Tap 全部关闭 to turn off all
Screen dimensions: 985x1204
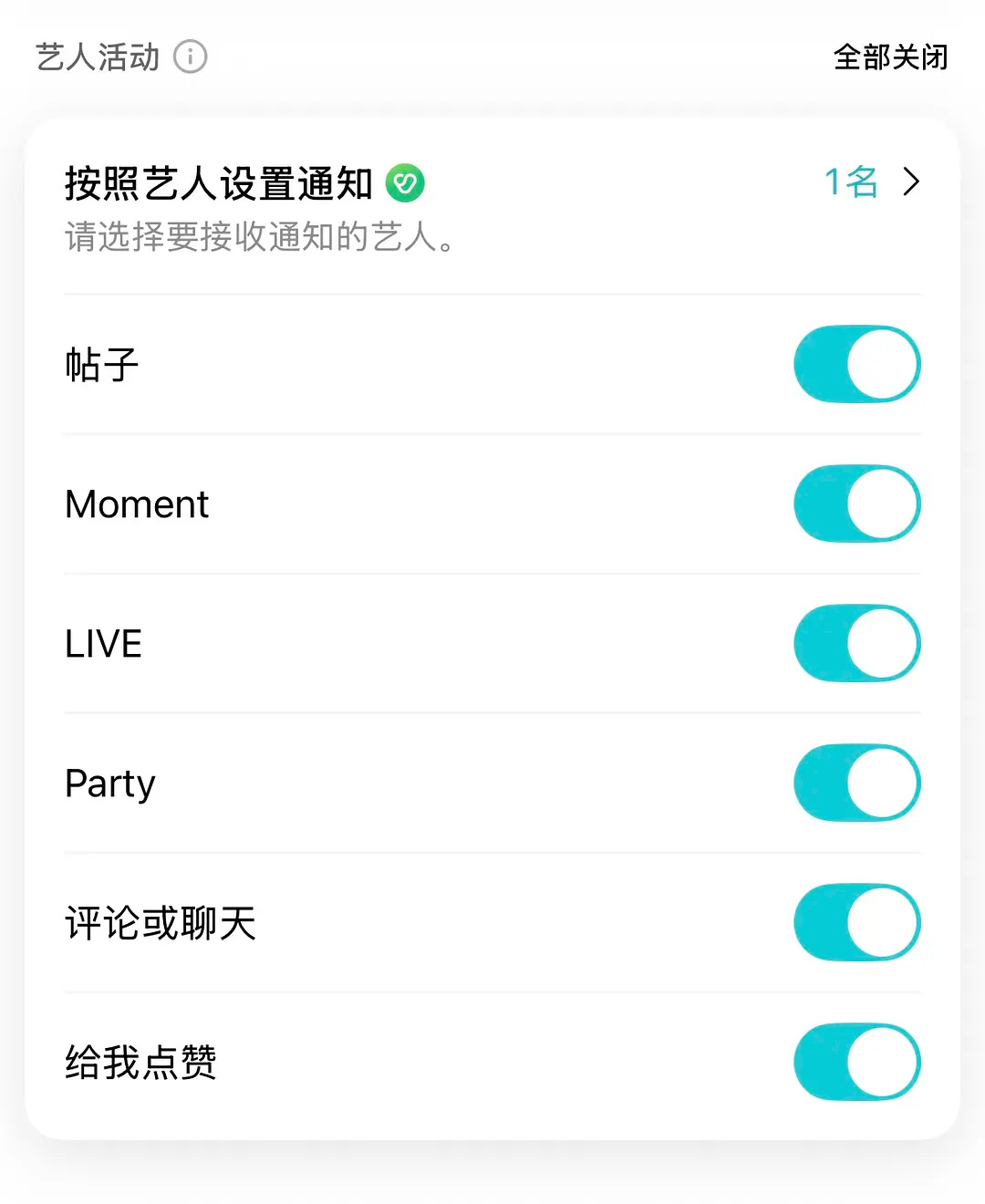pyautogui.click(x=890, y=57)
